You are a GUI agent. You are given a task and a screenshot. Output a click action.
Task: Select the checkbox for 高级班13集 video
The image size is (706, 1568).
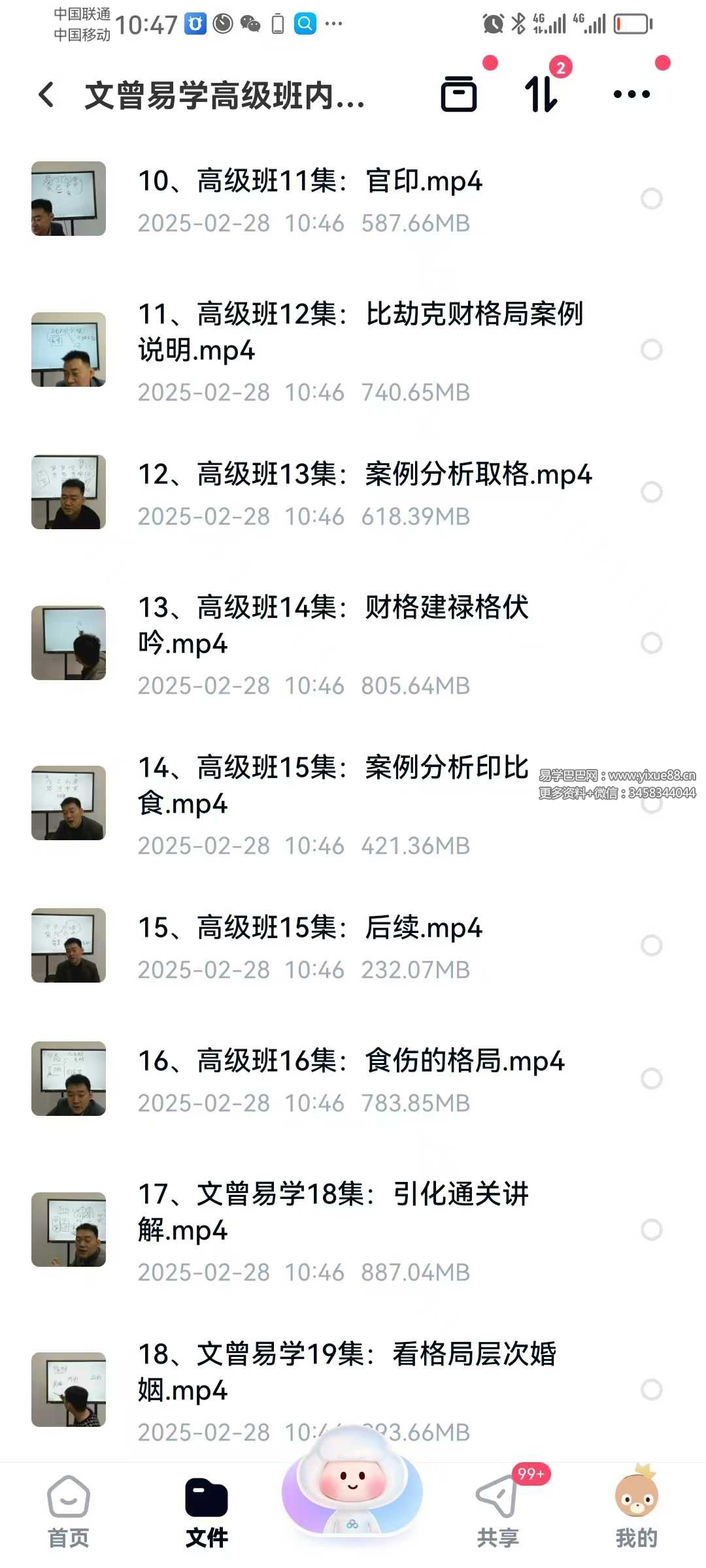[x=651, y=492]
